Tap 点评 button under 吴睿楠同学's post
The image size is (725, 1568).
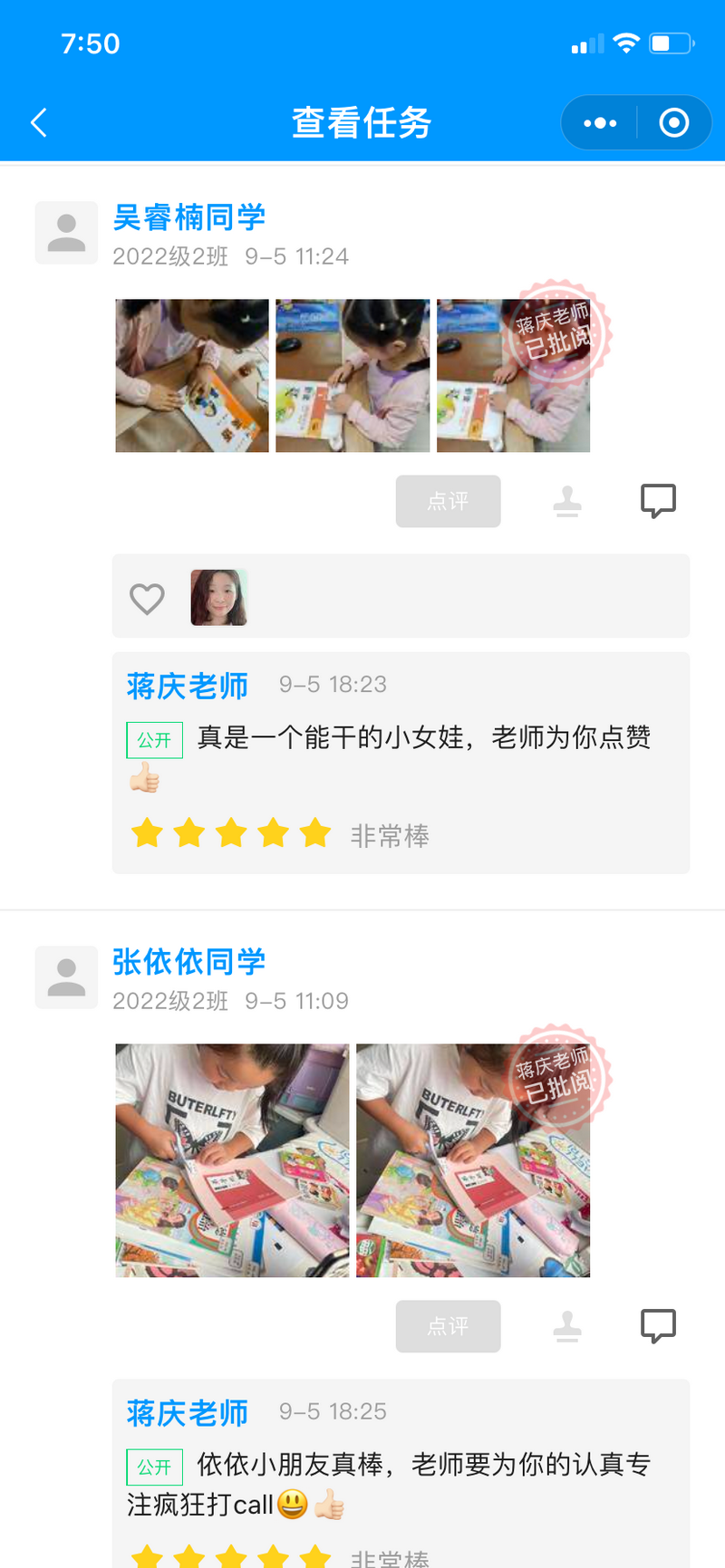448,501
